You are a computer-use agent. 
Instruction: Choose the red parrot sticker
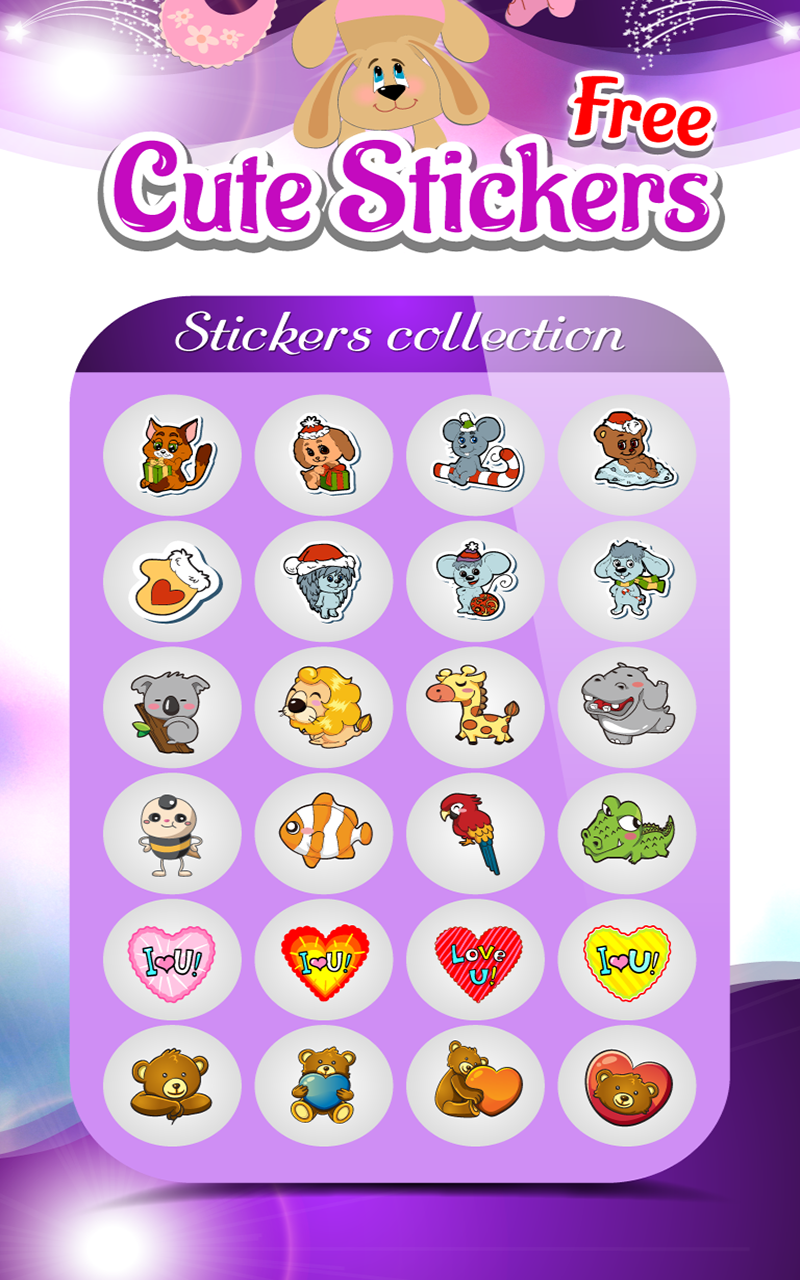[x=475, y=834]
